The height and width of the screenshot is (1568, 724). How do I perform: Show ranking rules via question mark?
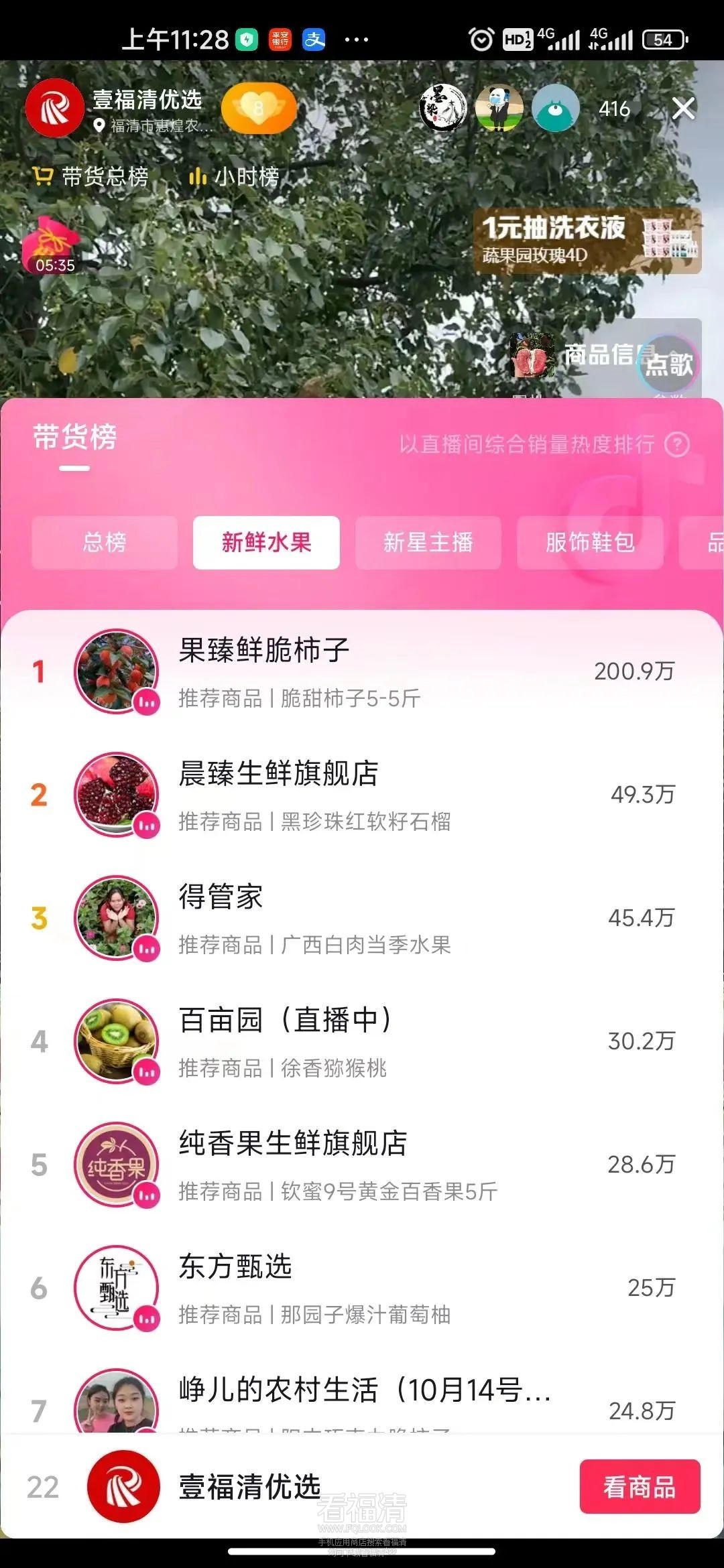point(677,444)
